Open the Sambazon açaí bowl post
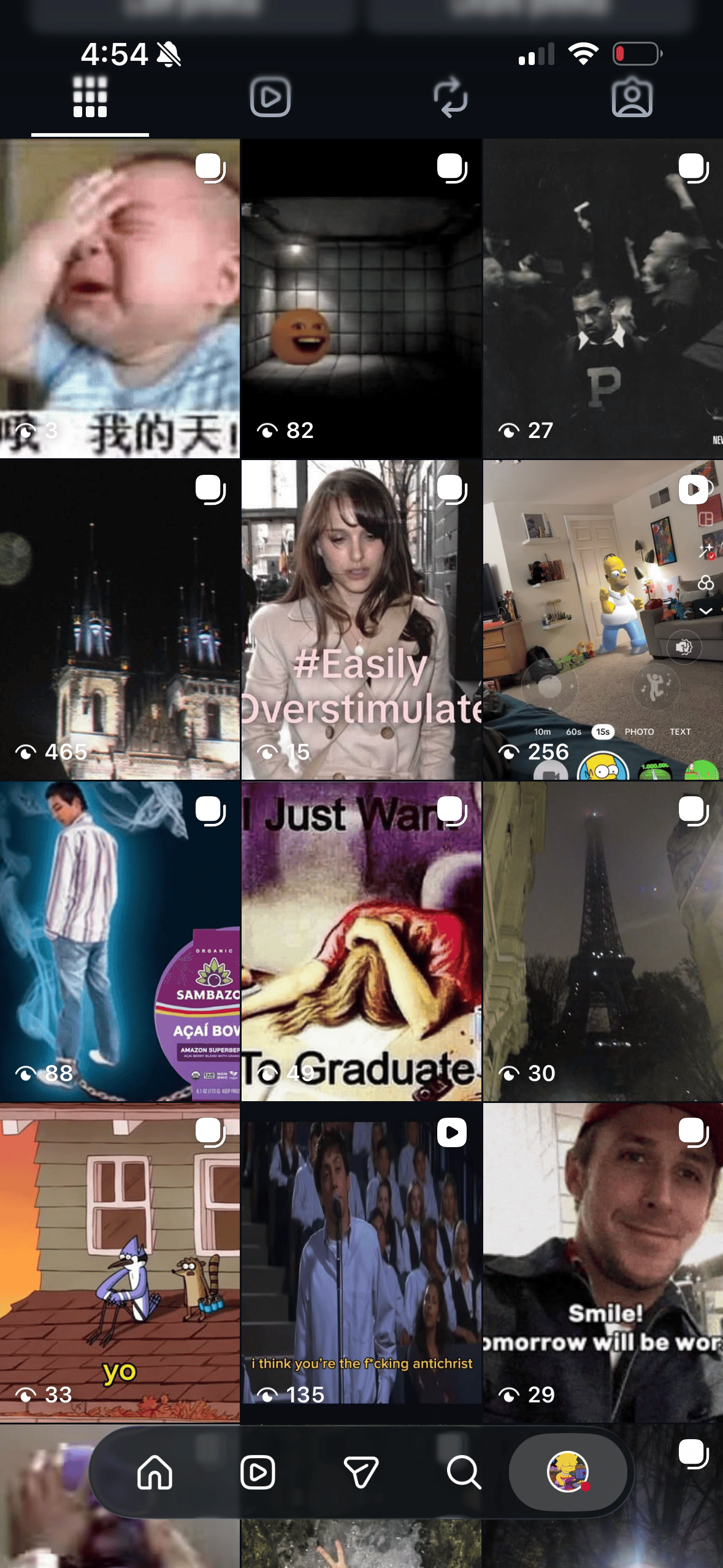The height and width of the screenshot is (1568, 723). tap(120, 941)
